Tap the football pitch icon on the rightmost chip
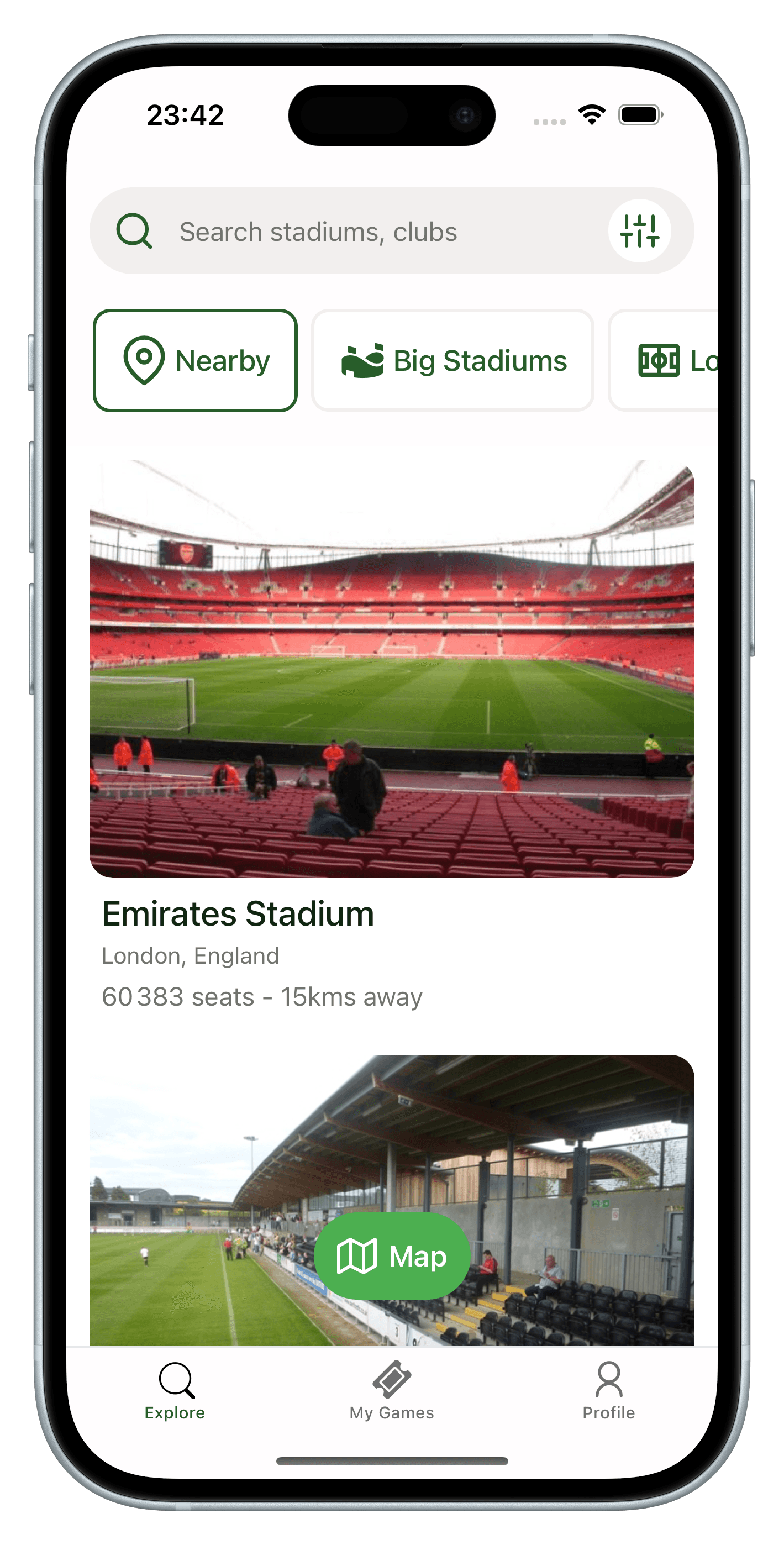 659,360
